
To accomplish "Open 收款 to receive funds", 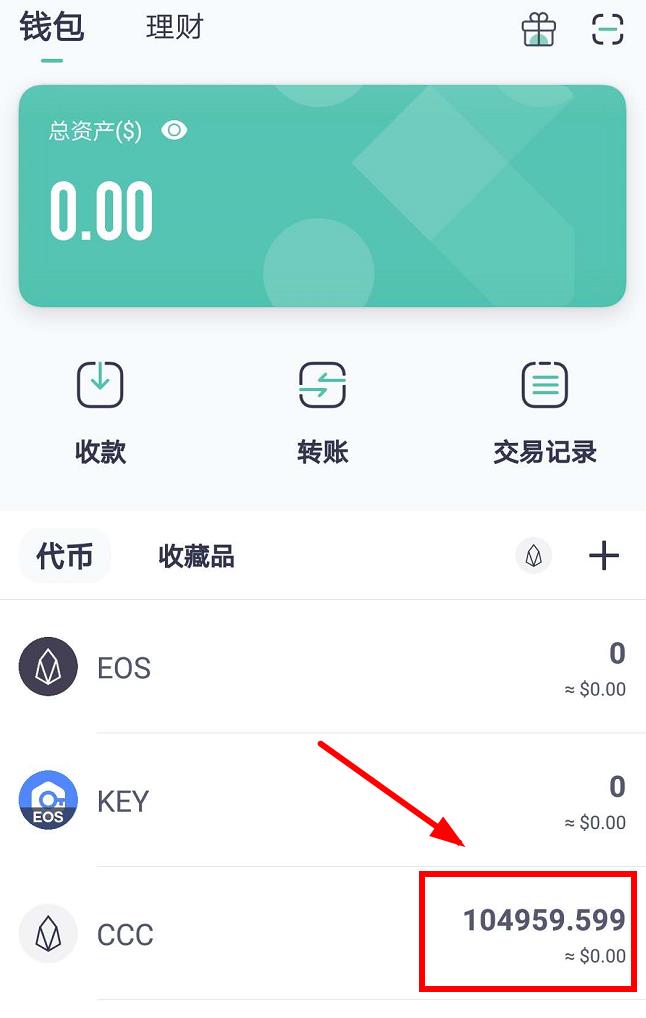I will (100, 411).
